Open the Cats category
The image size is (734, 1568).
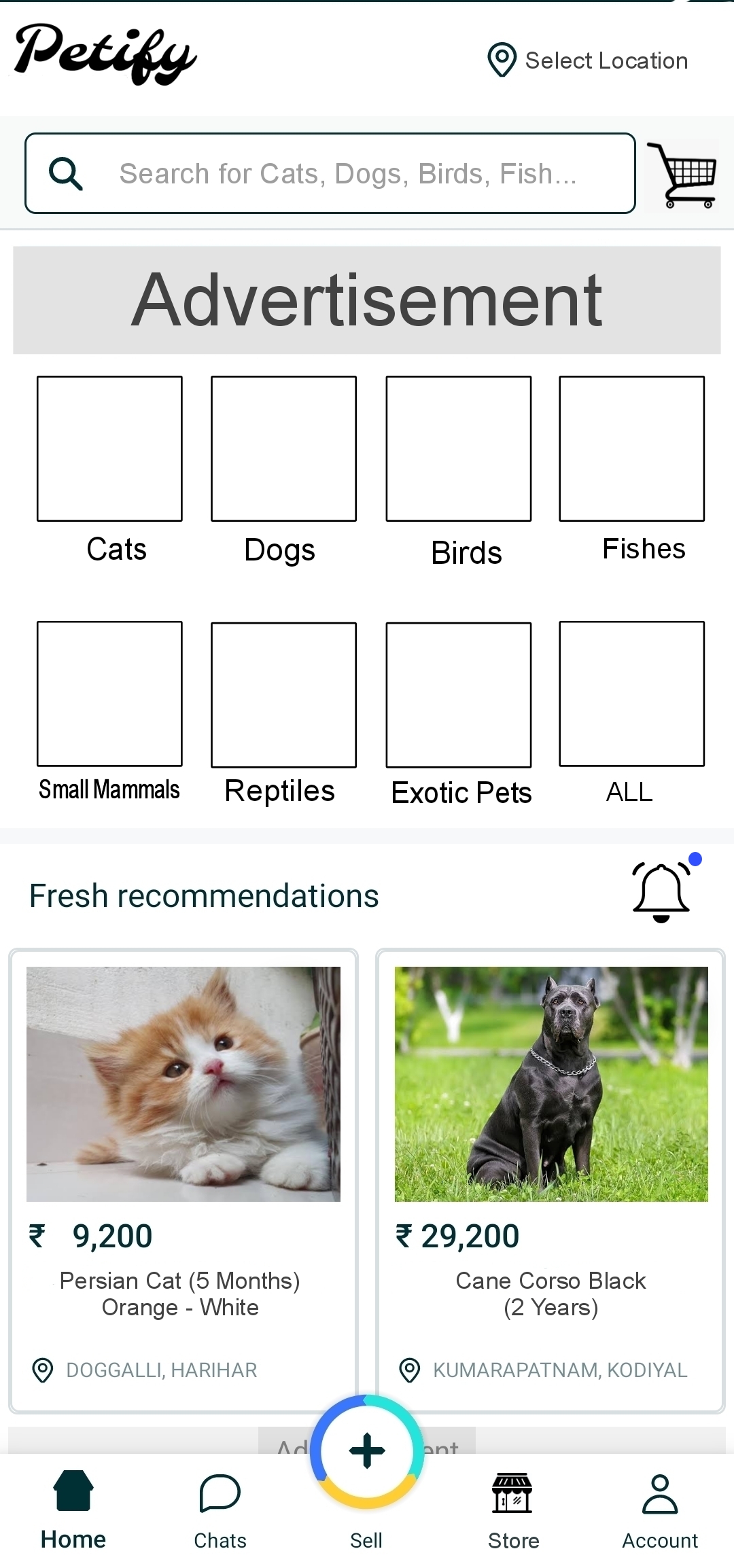[110, 449]
